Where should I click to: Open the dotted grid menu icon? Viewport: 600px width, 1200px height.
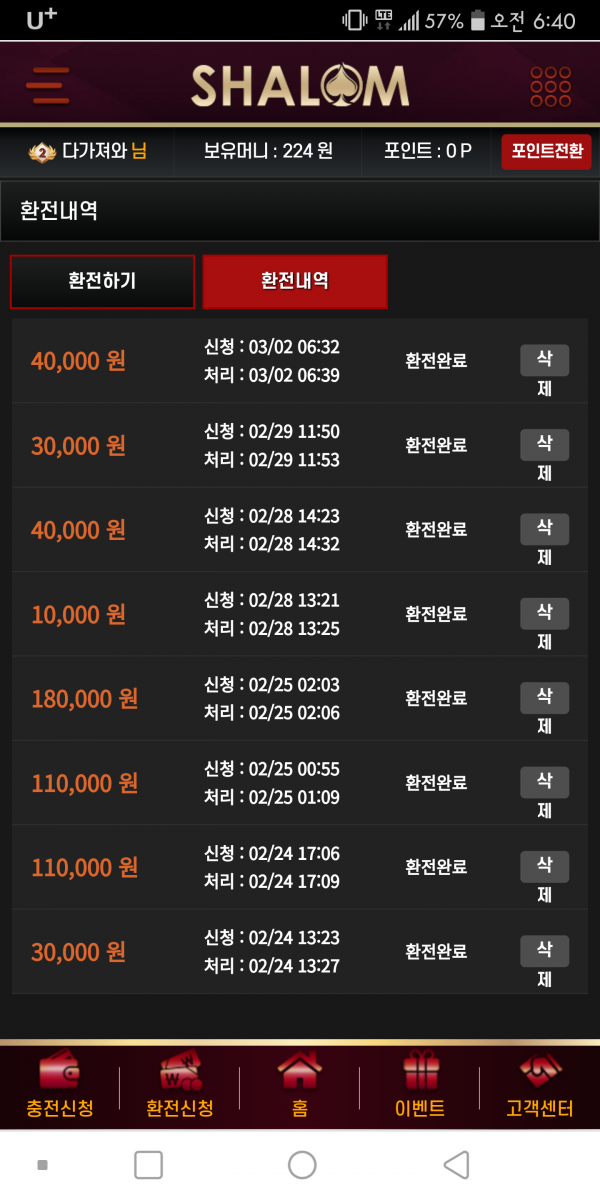coord(550,87)
